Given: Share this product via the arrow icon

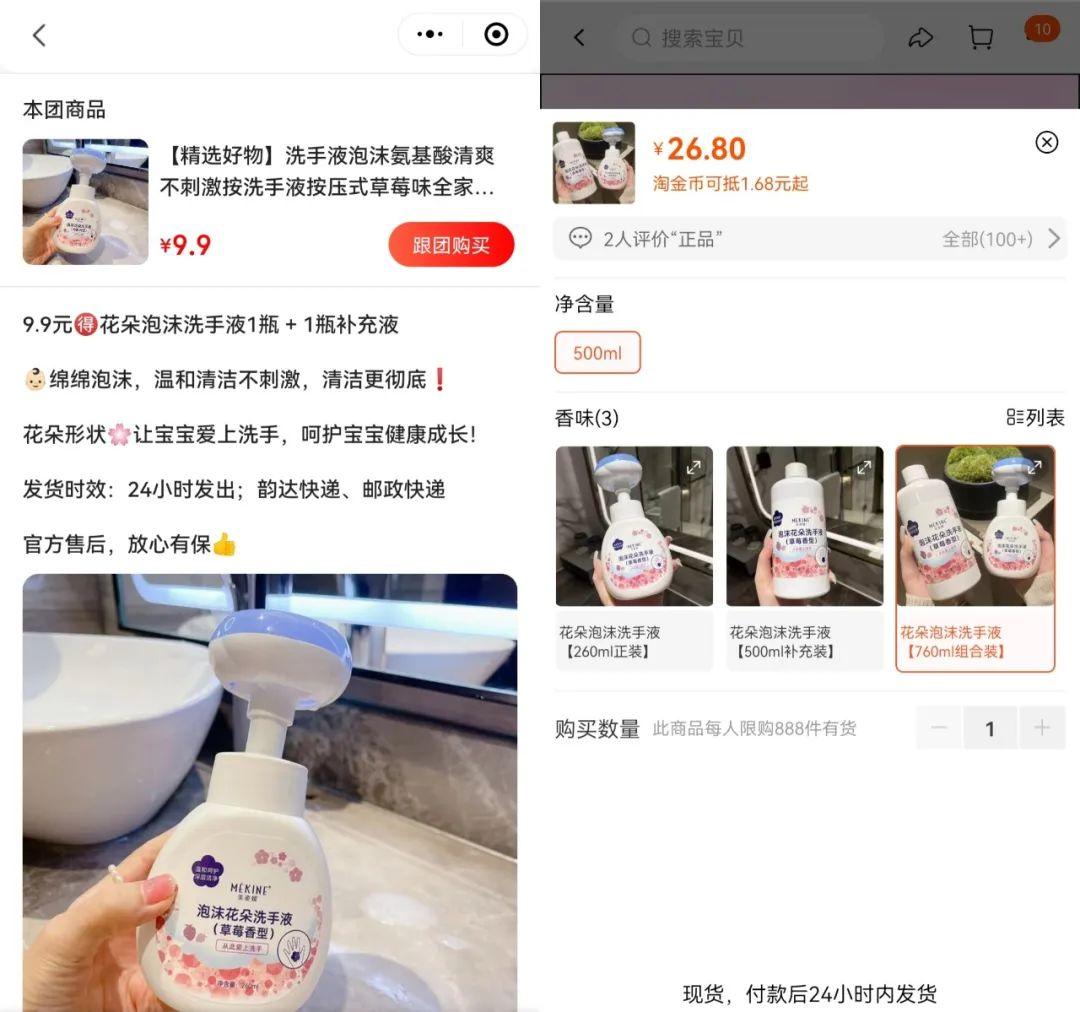Looking at the screenshot, I should [x=919, y=38].
